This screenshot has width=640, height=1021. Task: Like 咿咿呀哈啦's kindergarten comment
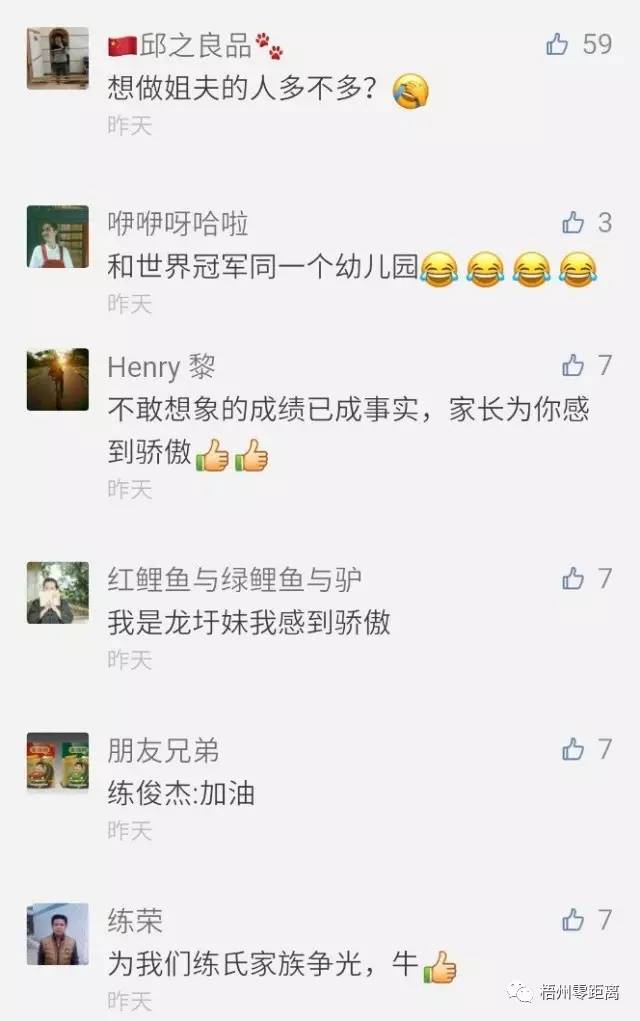(x=573, y=222)
